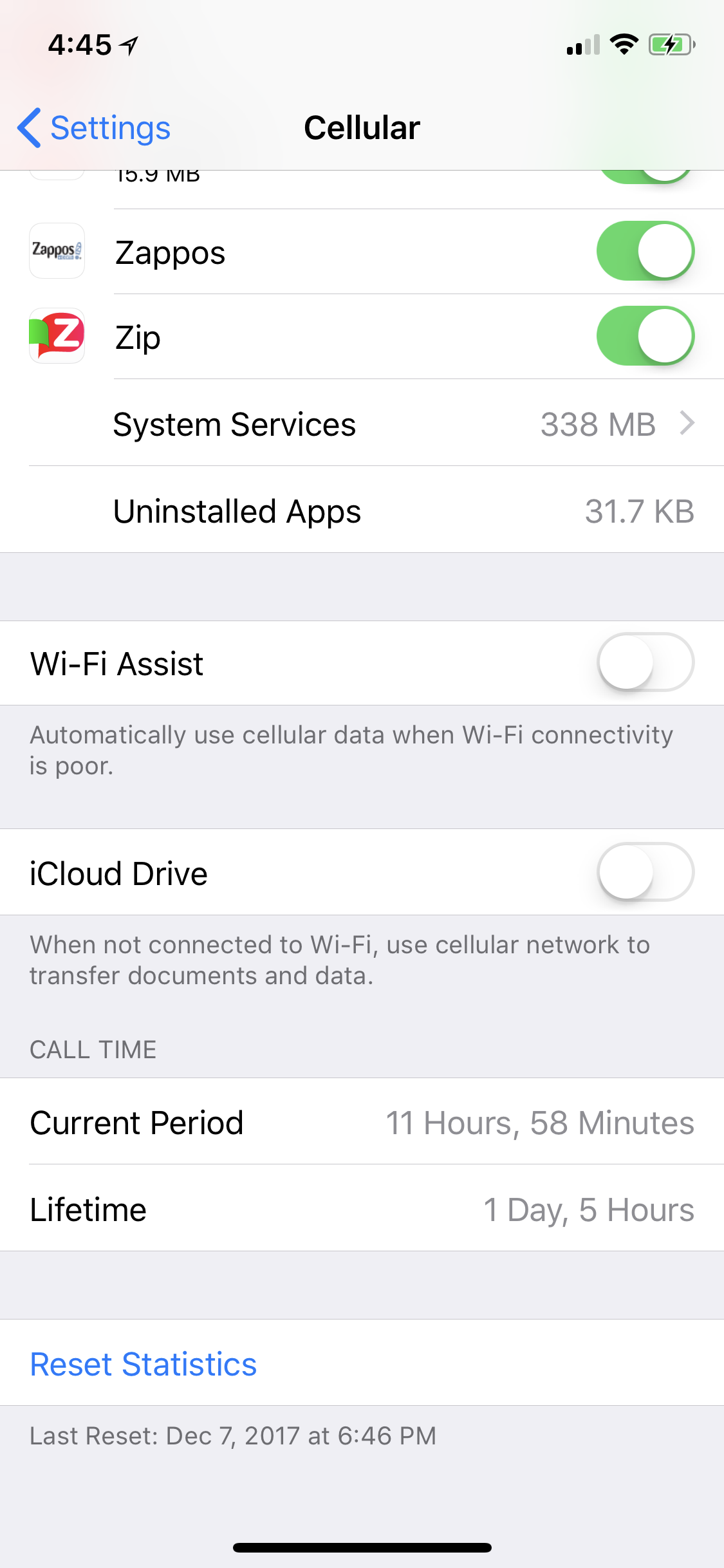Enable Wi-Fi Assist
Viewport: 724px width, 1568px height.
[x=645, y=662]
